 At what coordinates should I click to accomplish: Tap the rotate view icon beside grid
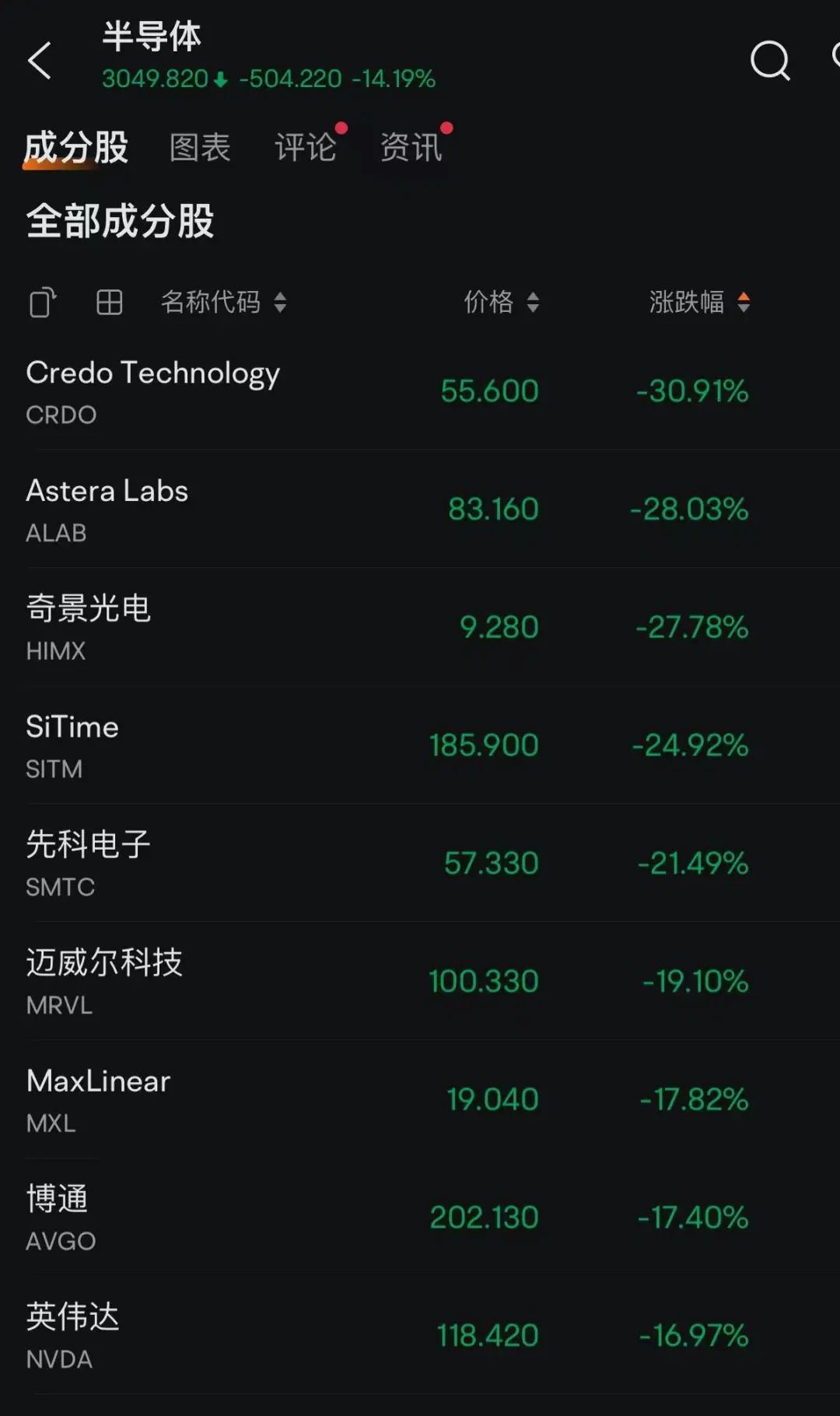pos(43,302)
